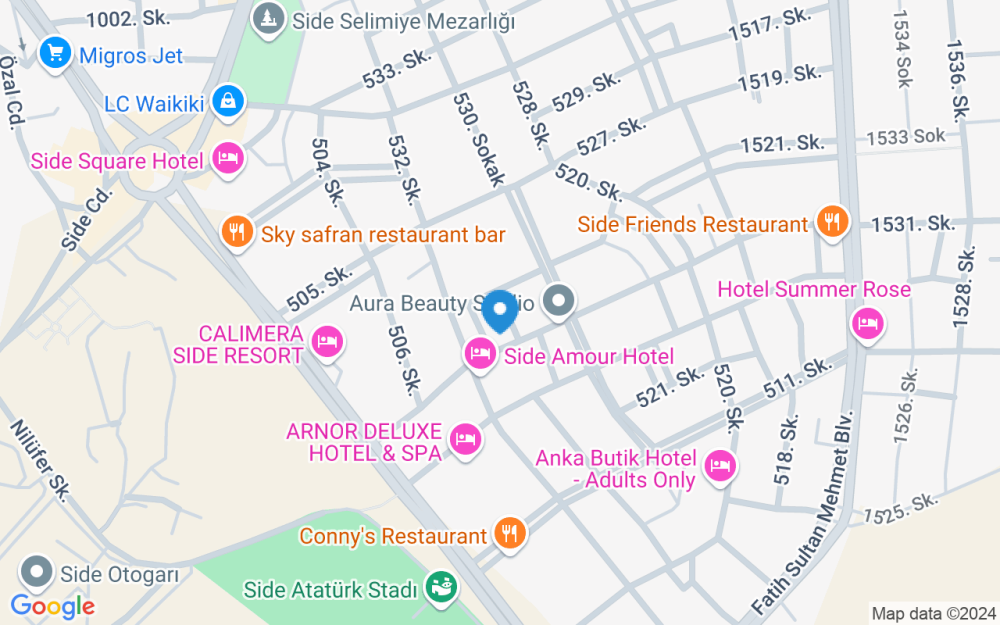The image size is (1000, 625).
Task: Select the LC Waikiki shopping pin
Action: (x=229, y=101)
